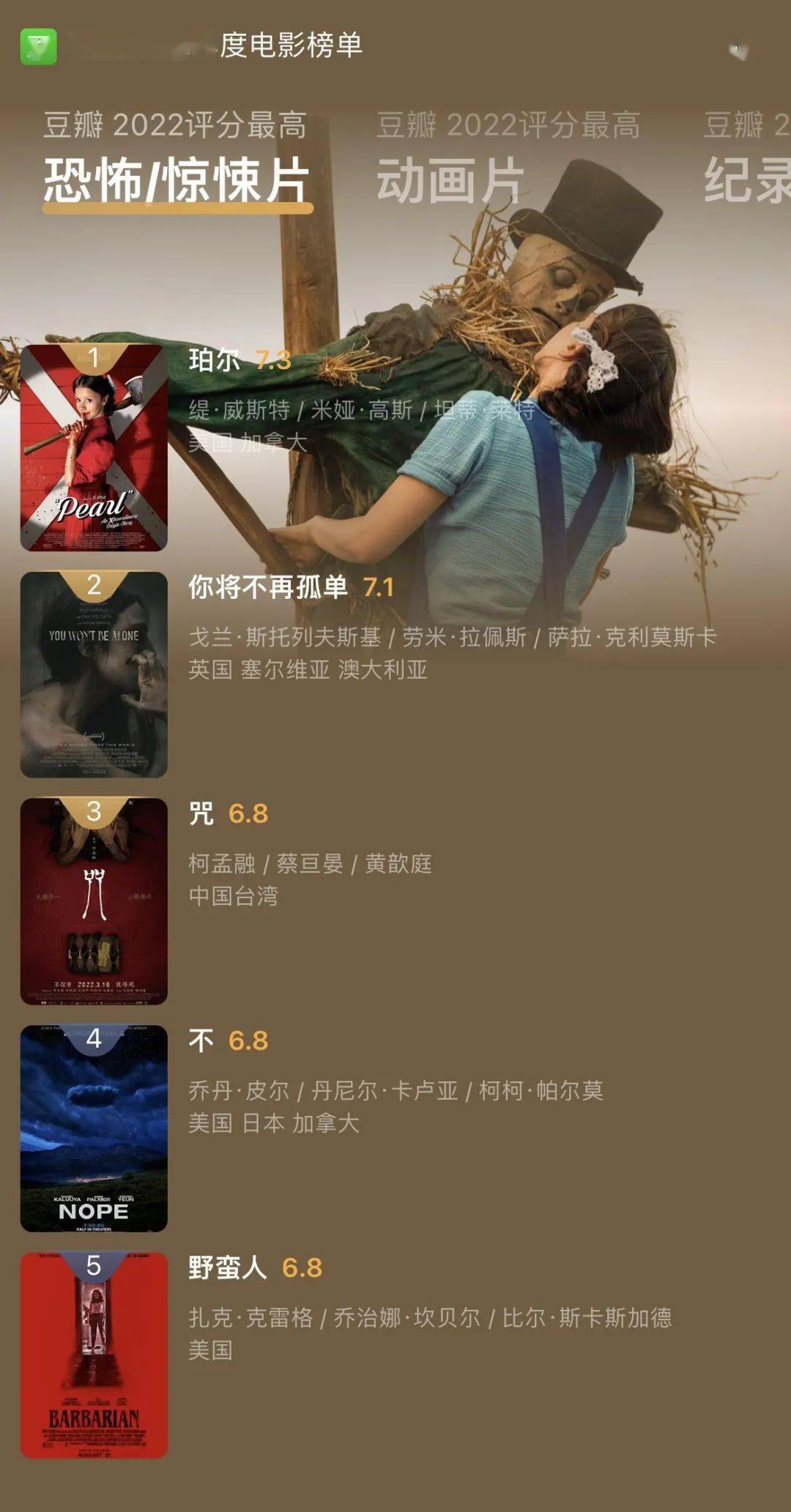
Task: Open 你将不再孤单 movie details
Action: (x=268, y=587)
